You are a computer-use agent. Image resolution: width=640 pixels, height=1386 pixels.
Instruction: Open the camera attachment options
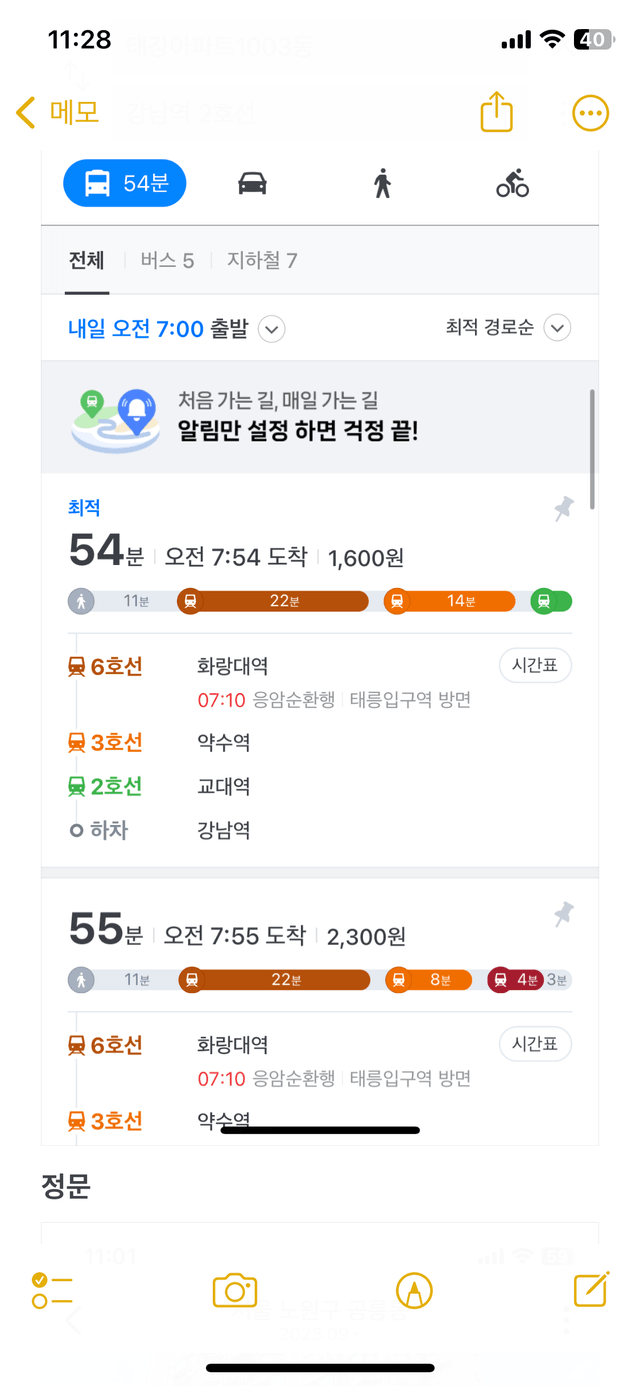[235, 1290]
